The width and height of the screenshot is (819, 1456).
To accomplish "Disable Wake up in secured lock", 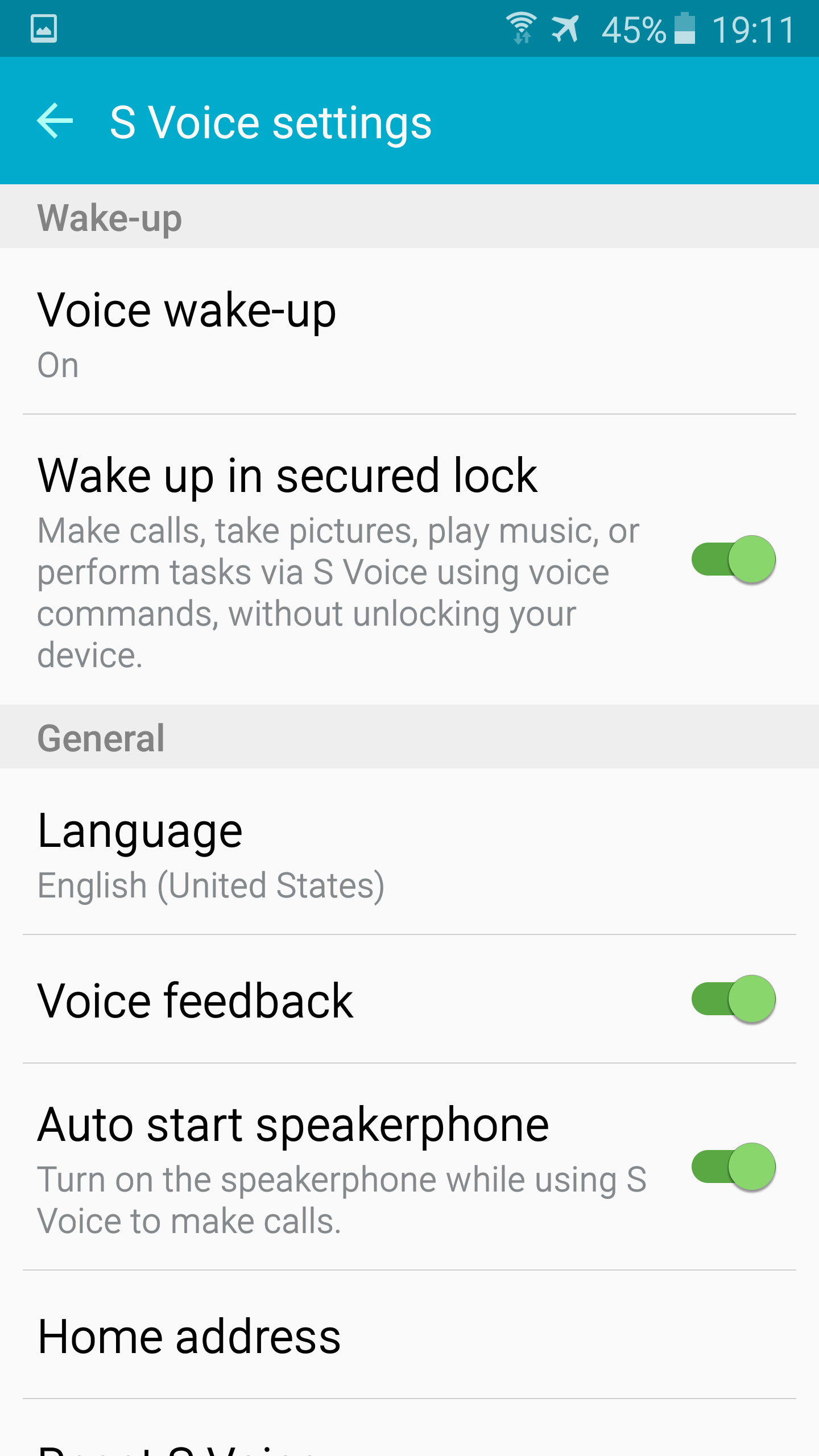I will point(733,560).
